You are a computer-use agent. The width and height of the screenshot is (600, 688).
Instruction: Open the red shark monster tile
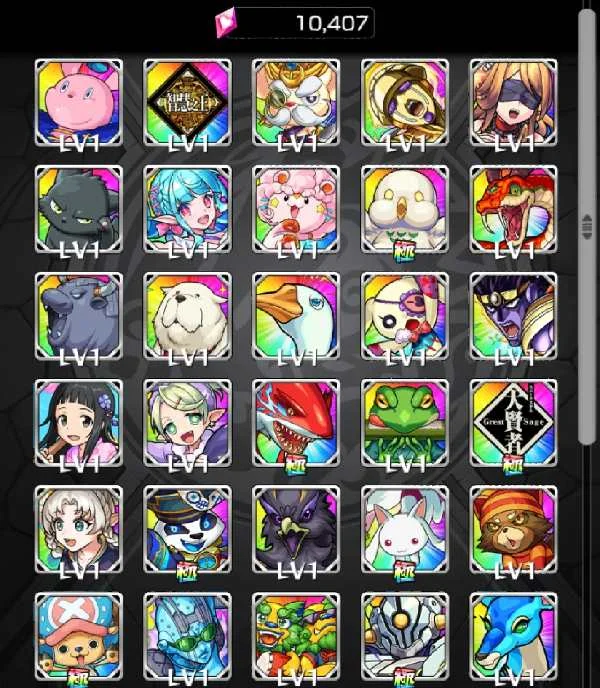tap(296, 424)
